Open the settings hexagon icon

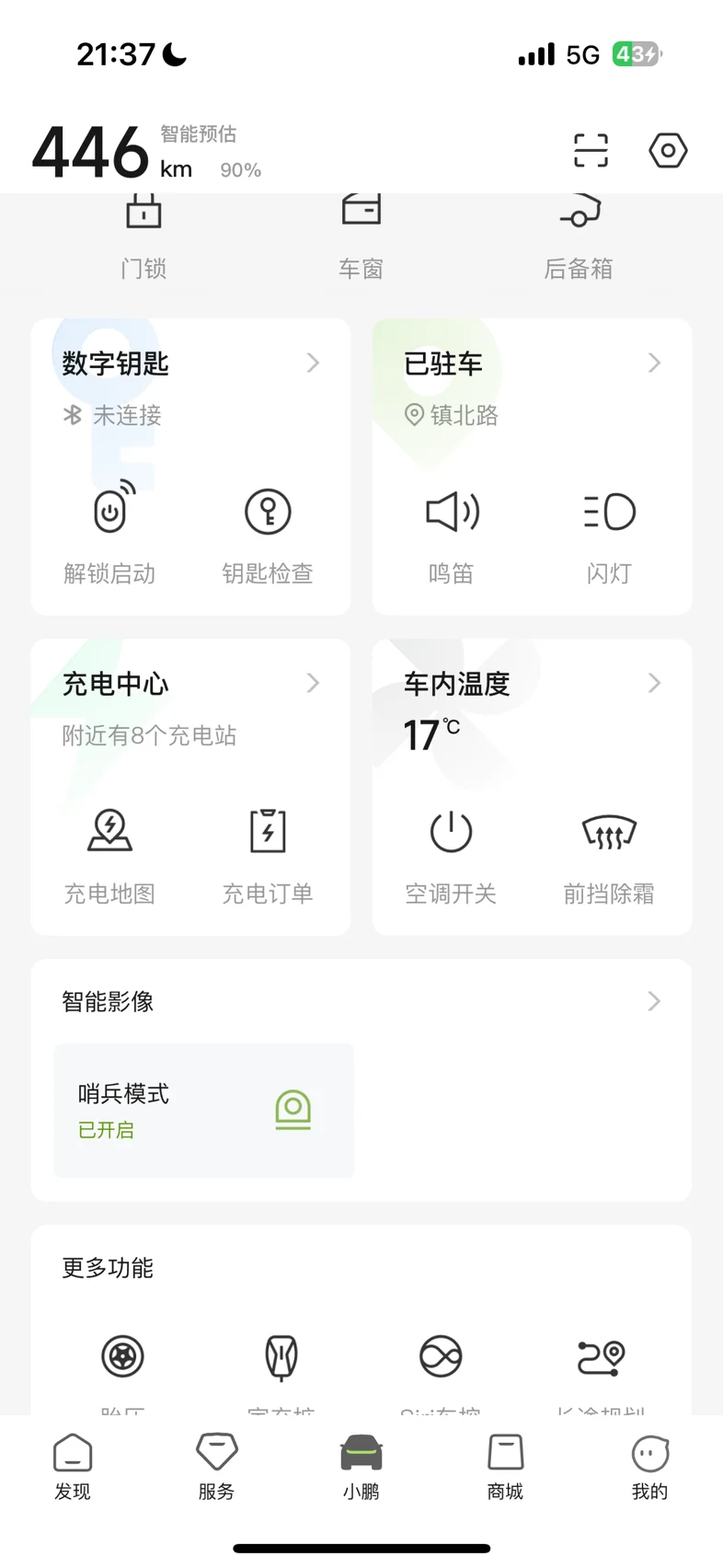668,150
